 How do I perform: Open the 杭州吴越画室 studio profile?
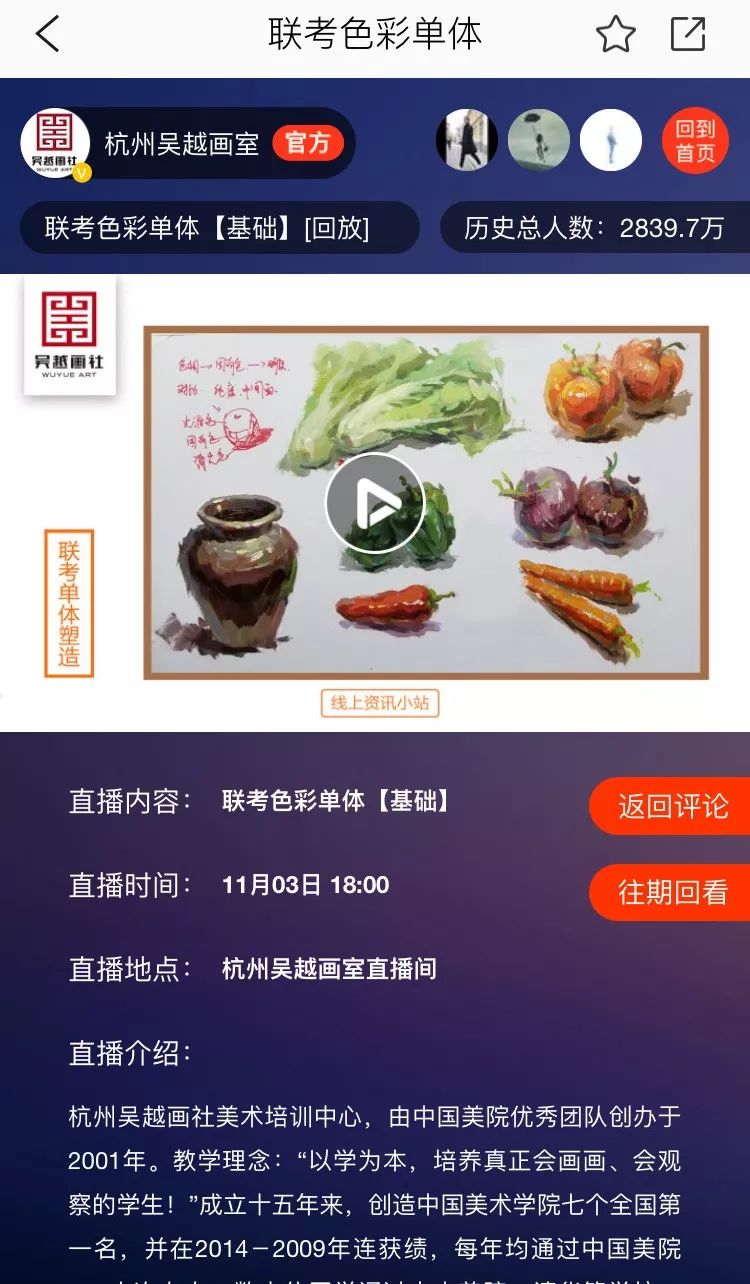point(182,143)
